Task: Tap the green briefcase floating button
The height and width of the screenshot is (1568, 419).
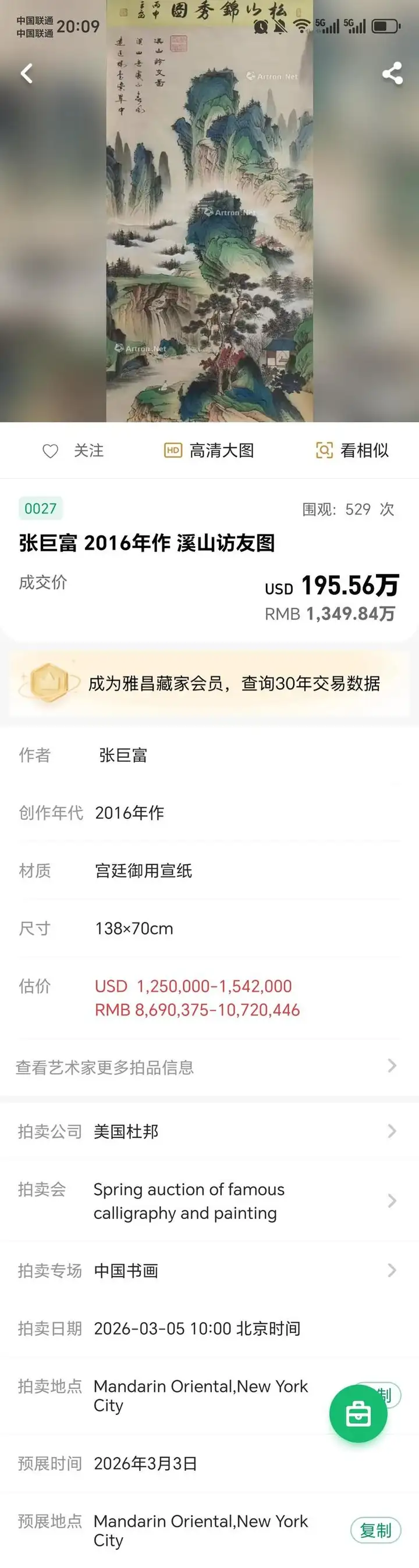Action: pos(358,1414)
